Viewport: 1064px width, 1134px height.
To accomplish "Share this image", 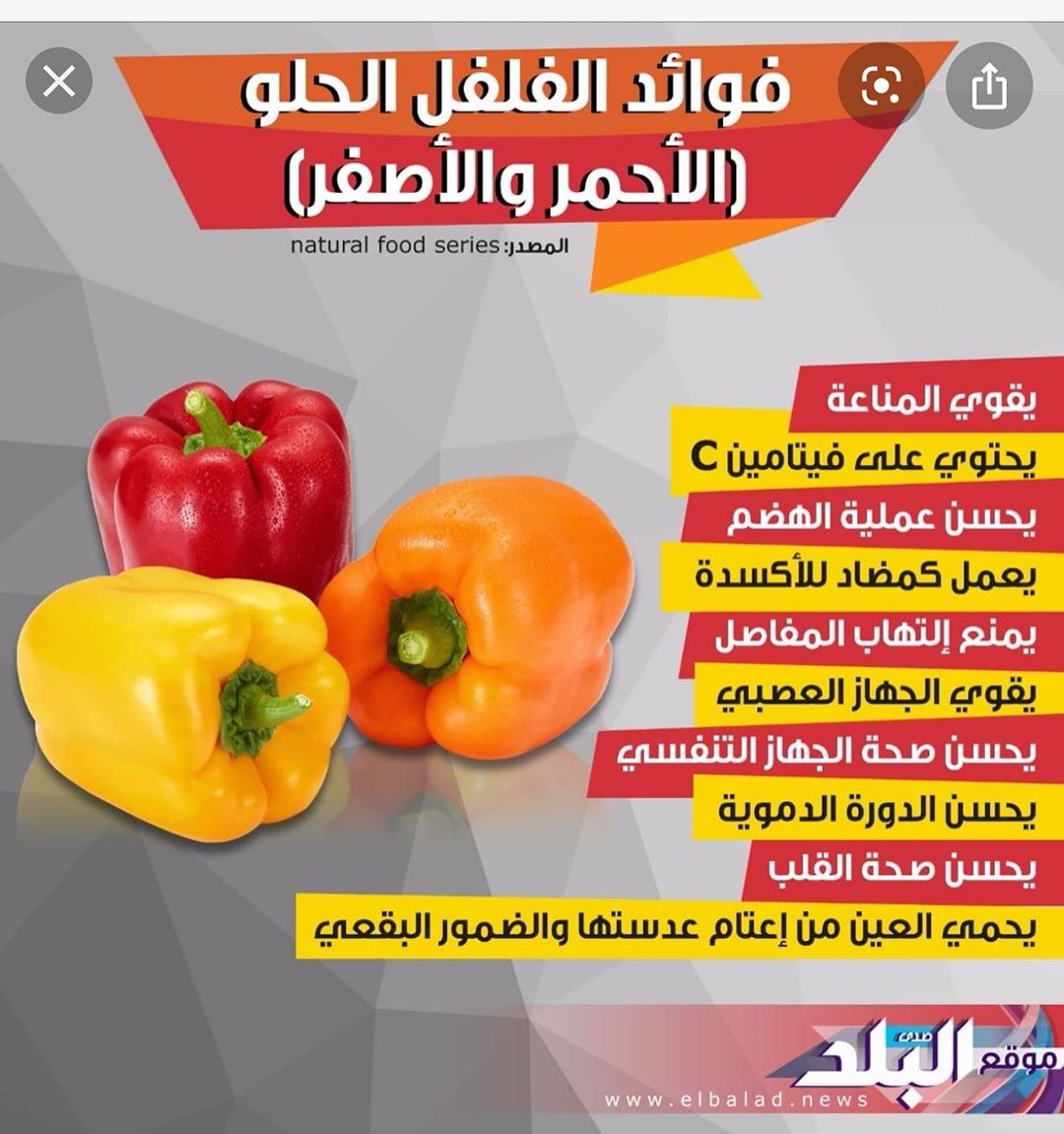I will pos(988,87).
